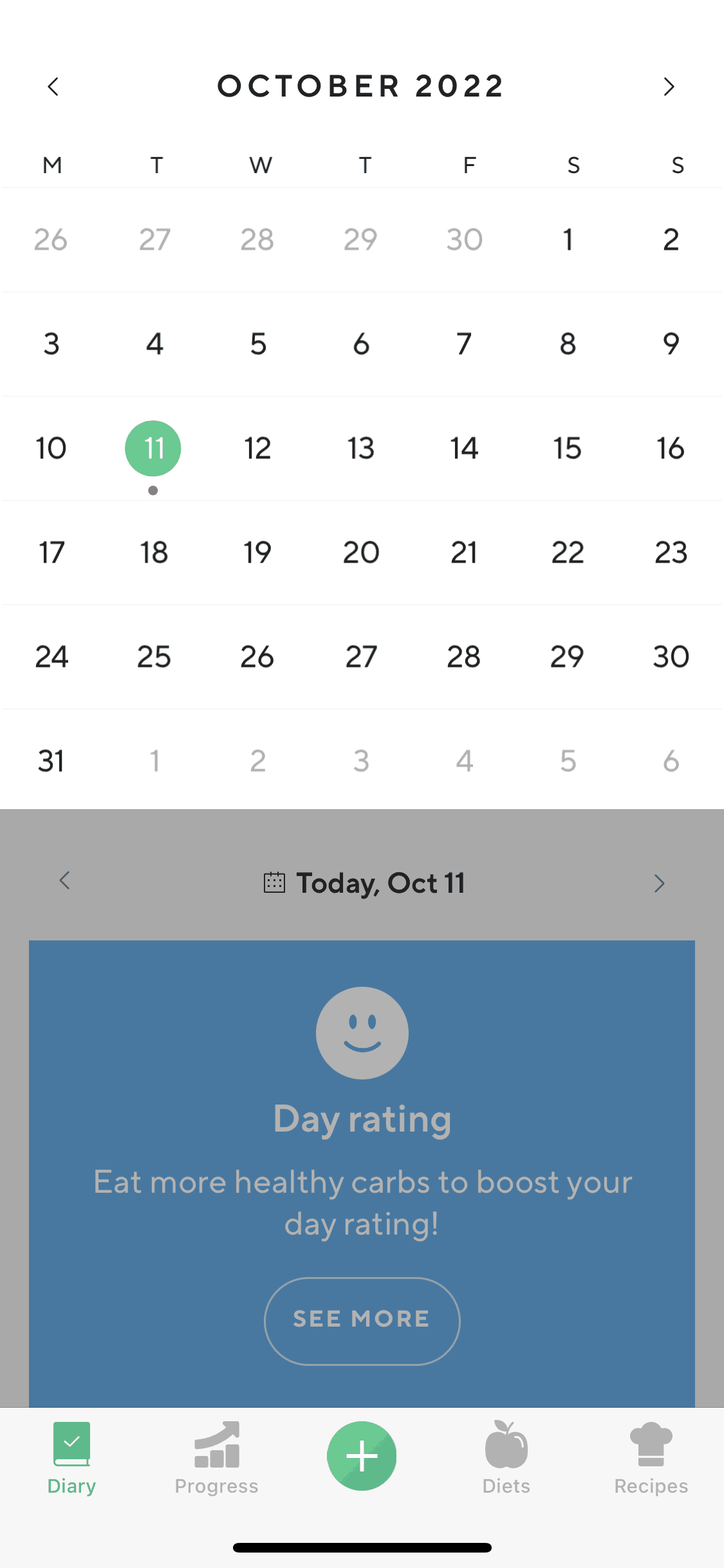
Task: Select October 31 on the calendar
Action: pyautogui.click(x=52, y=760)
